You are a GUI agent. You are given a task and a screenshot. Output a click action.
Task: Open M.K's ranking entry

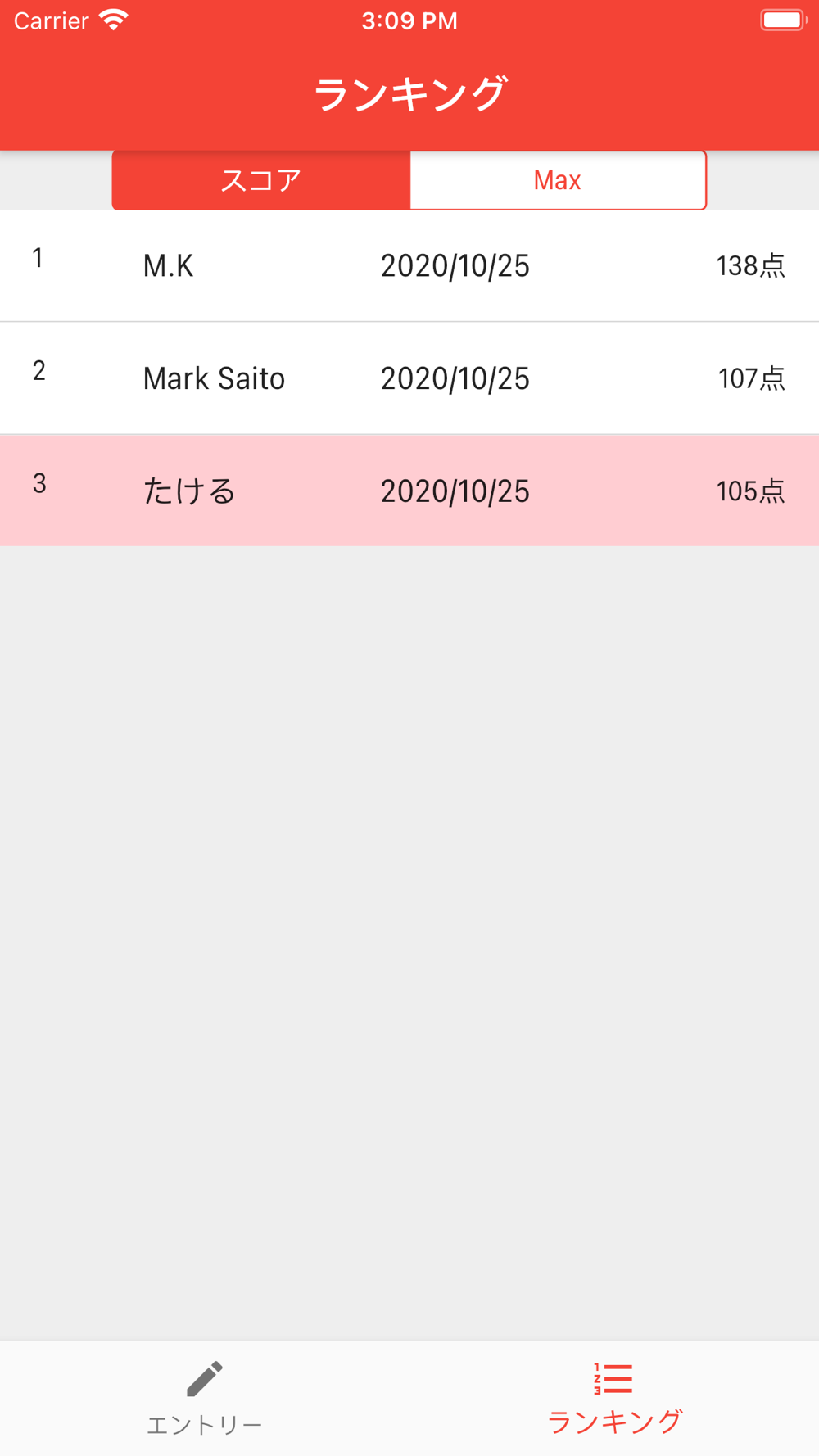409,265
